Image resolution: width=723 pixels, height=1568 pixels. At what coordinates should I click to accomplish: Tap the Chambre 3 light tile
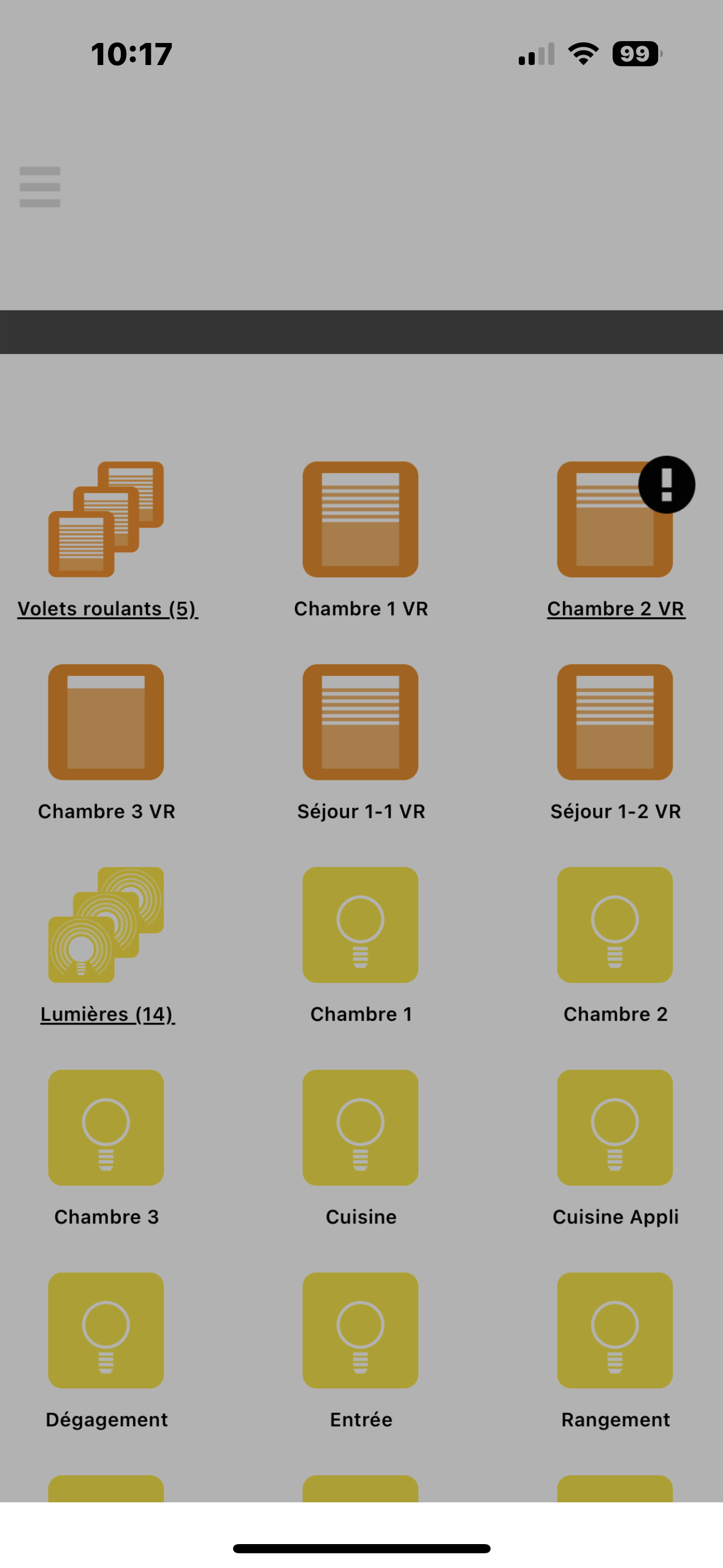(x=106, y=1128)
